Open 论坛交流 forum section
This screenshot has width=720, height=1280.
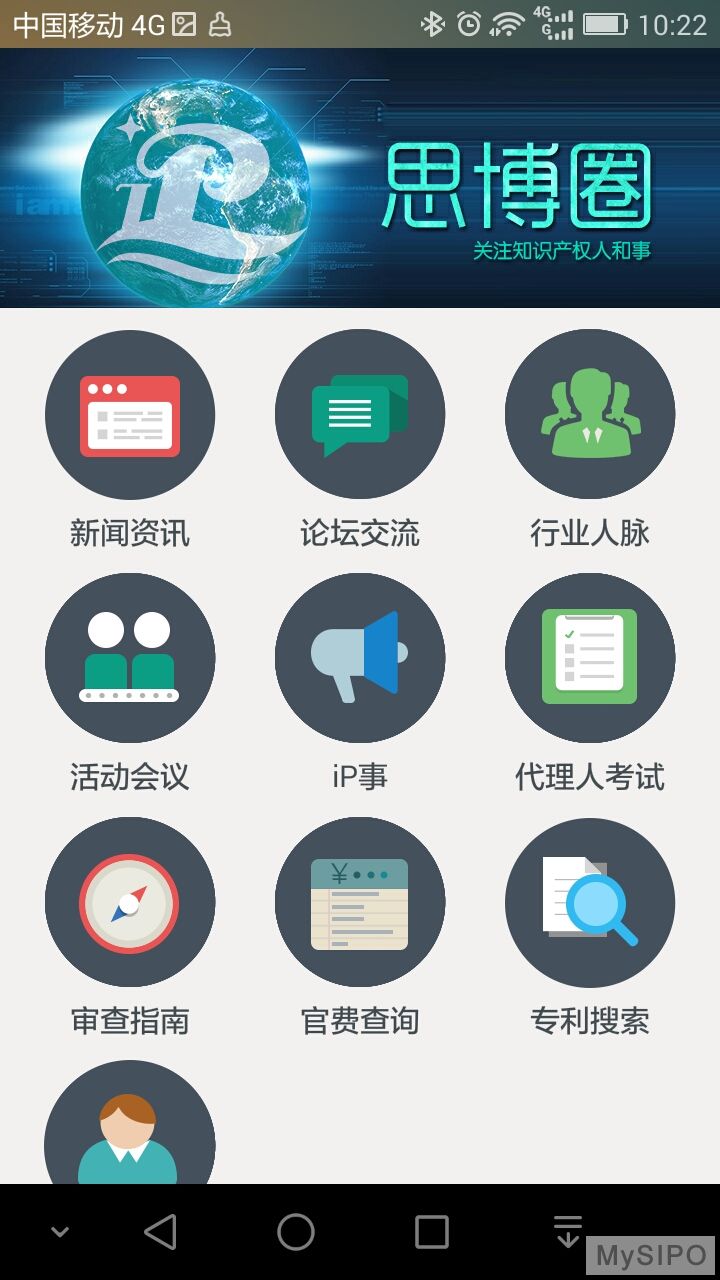tap(360, 415)
